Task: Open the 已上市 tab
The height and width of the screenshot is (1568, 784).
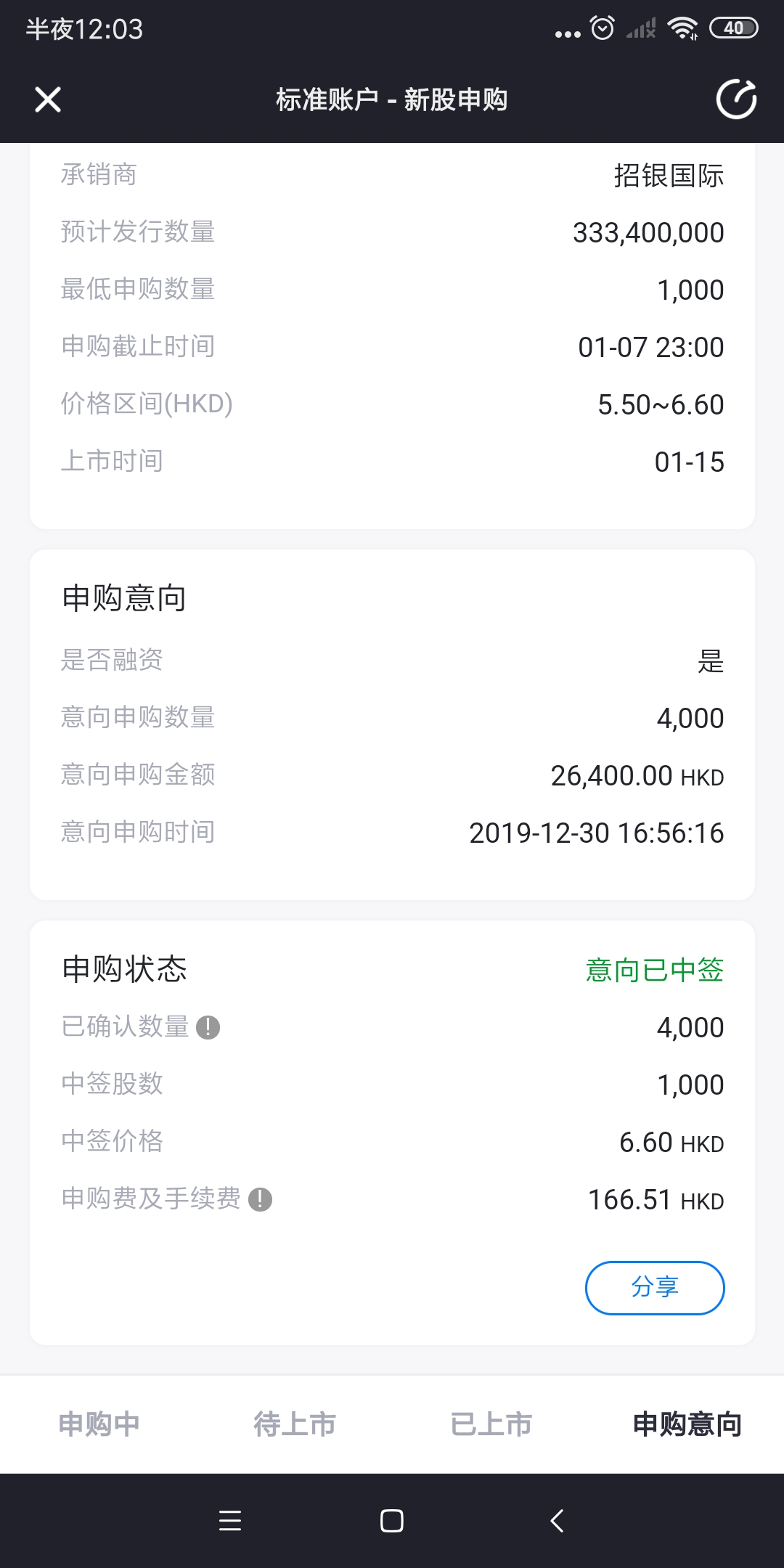Action: [491, 1424]
